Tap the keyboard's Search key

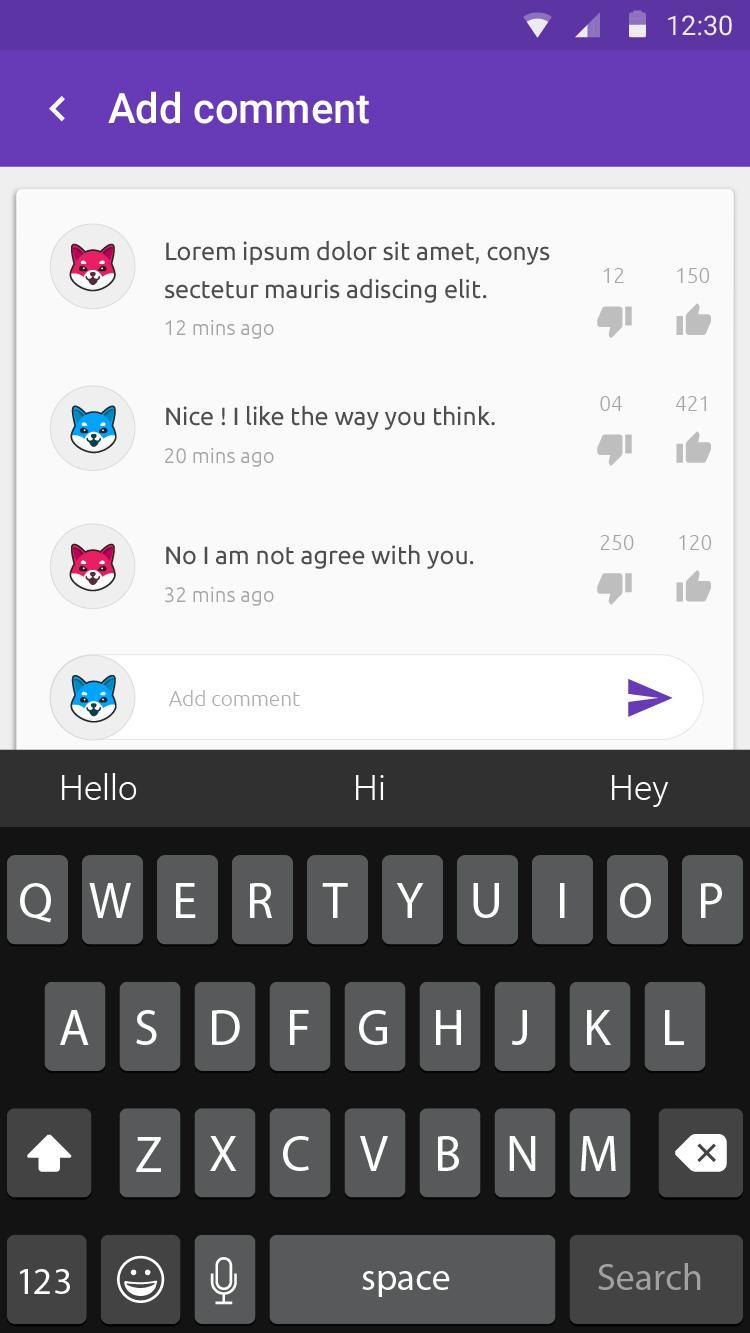649,1278
